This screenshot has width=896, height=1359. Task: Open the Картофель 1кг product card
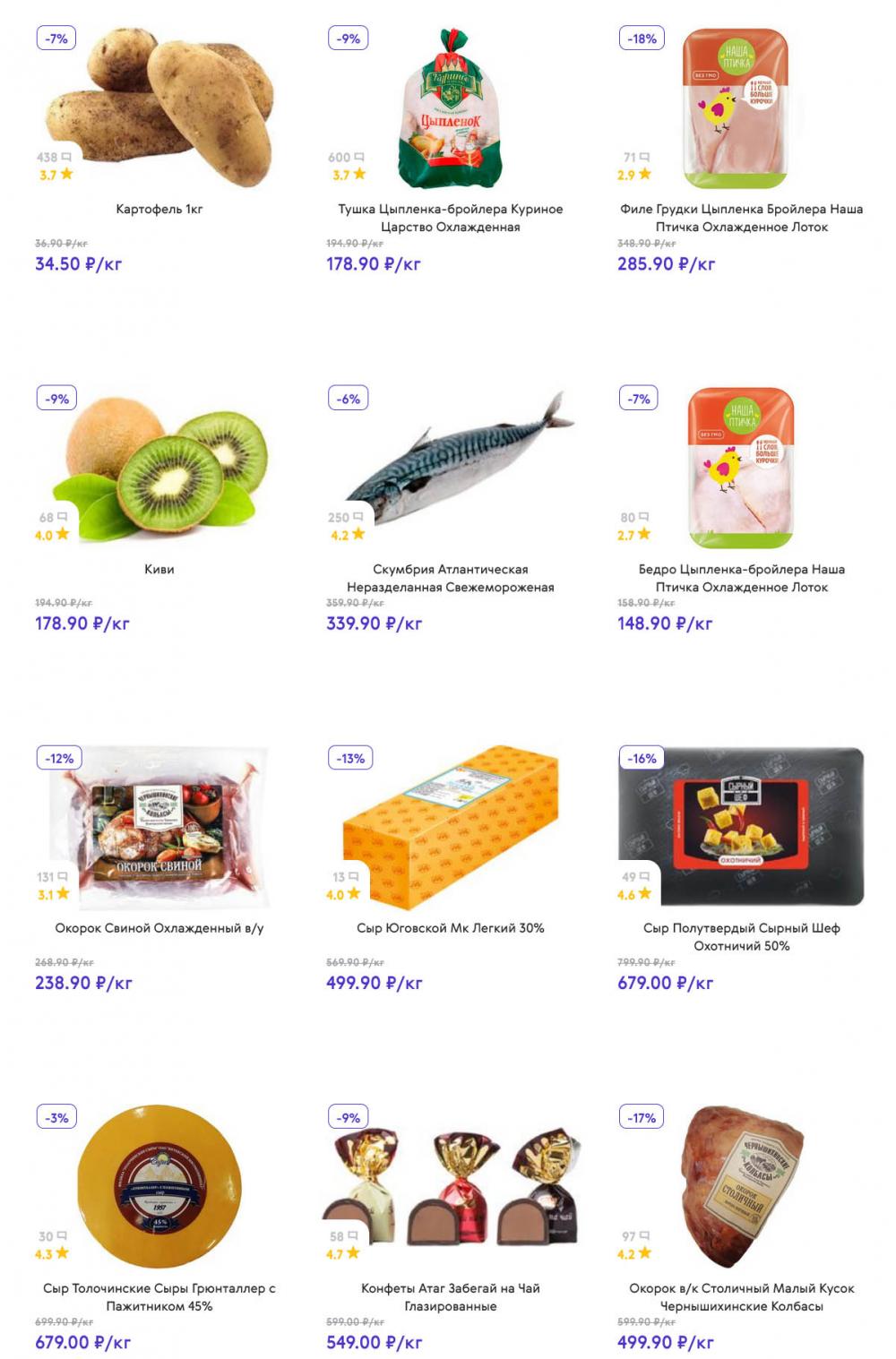[x=159, y=209]
